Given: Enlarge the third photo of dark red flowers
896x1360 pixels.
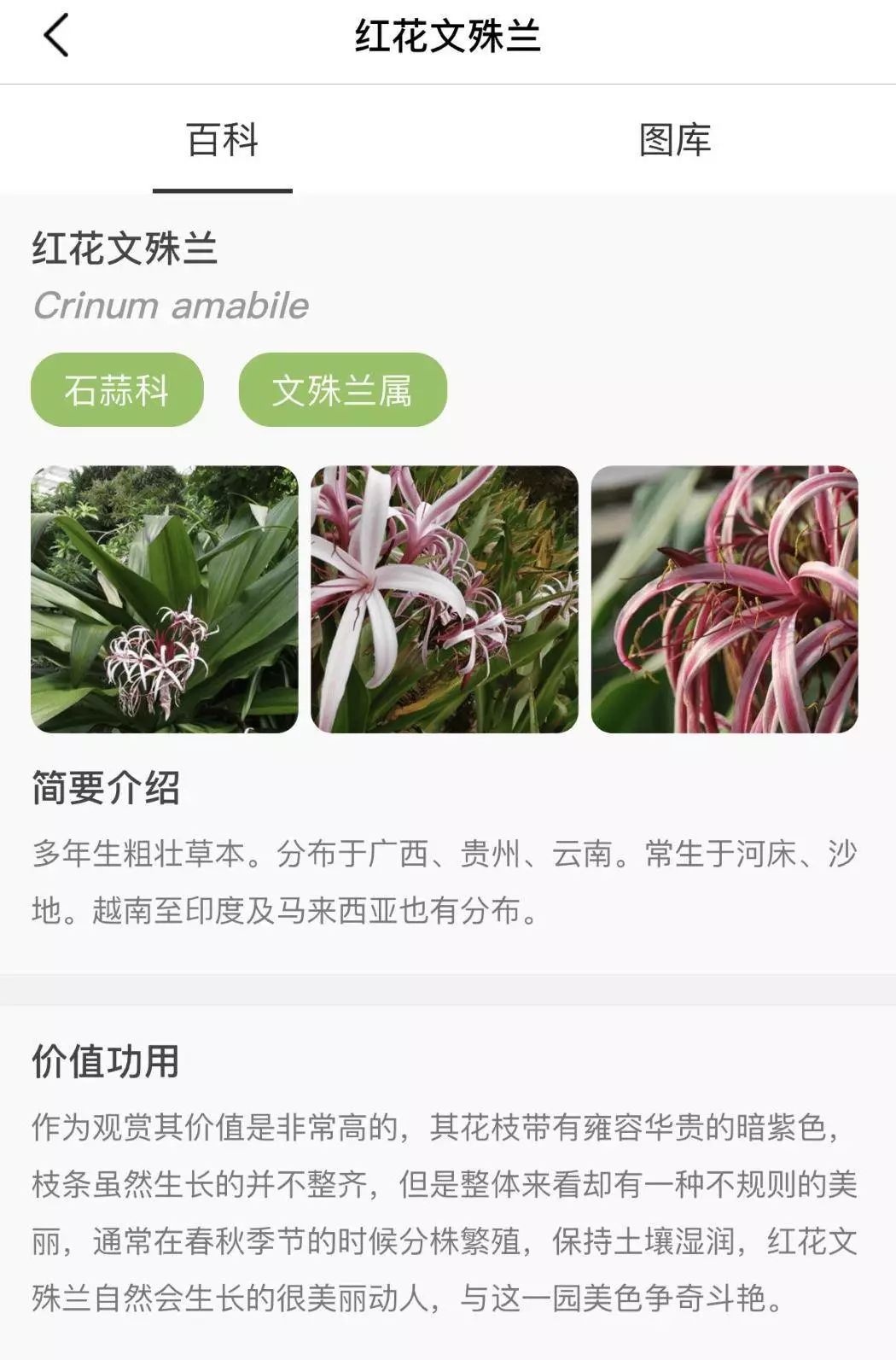Looking at the screenshot, I should tap(724, 599).
